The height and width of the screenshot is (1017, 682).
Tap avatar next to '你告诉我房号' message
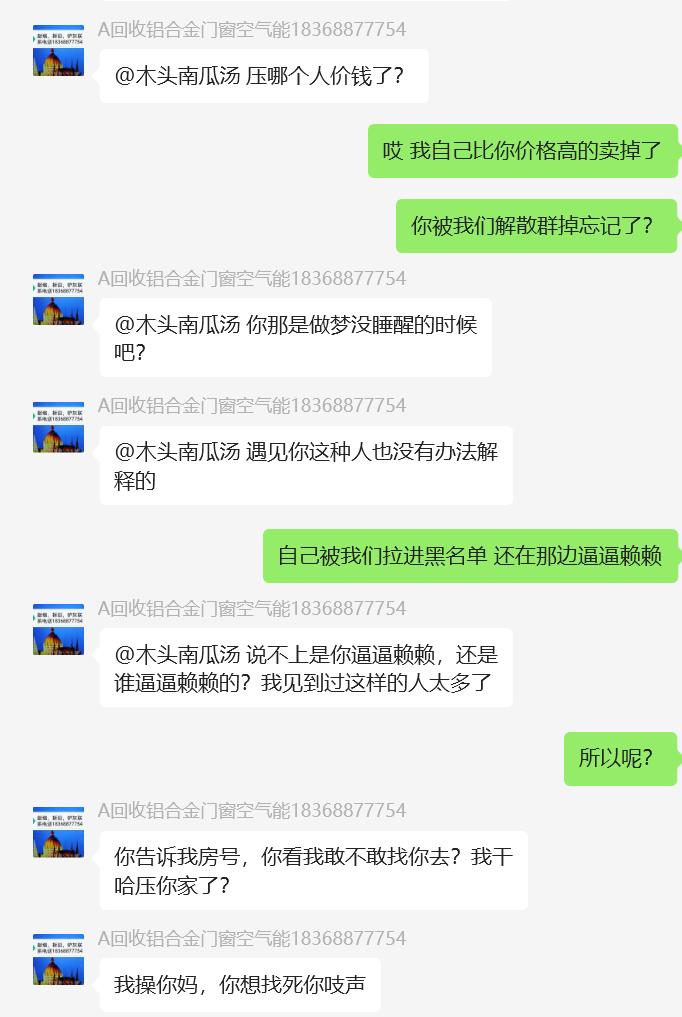(x=58, y=832)
